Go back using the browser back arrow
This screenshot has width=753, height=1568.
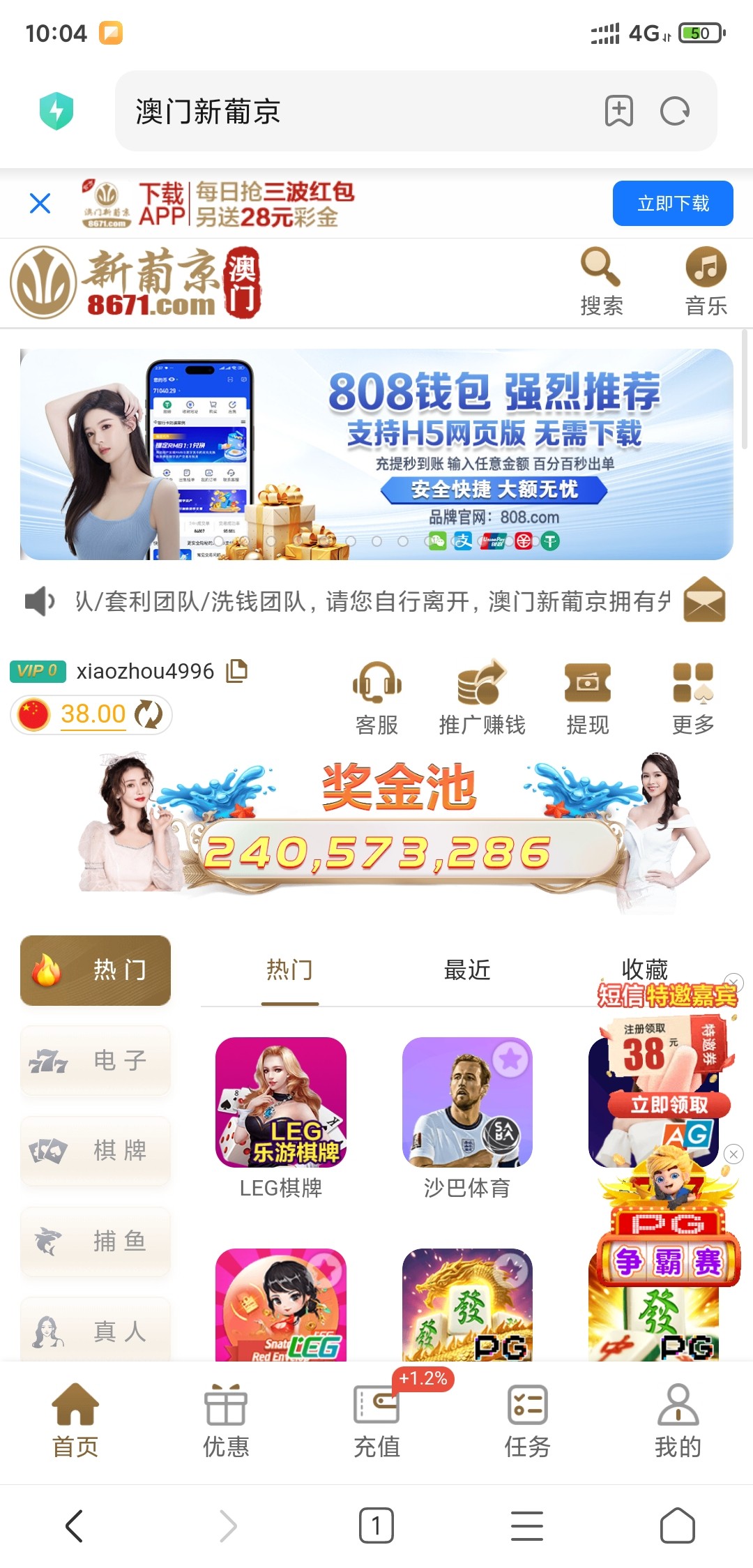pos(75,1526)
